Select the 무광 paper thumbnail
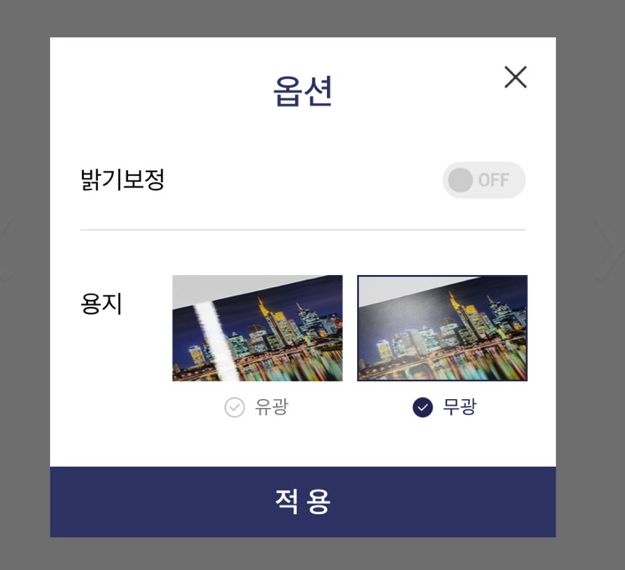Viewport: 625px width, 570px height. point(442,328)
